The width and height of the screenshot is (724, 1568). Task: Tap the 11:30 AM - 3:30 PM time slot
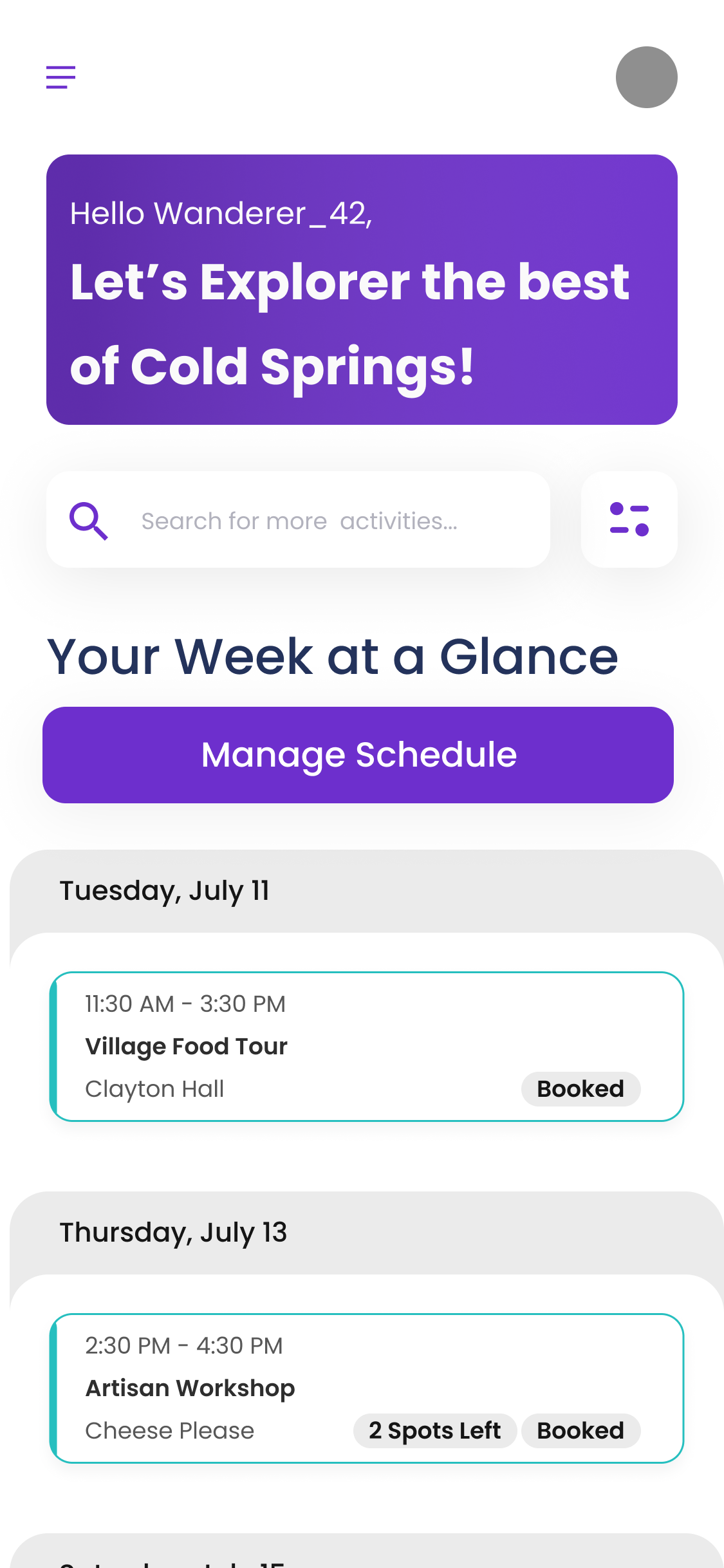click(x=185, y=1004)
